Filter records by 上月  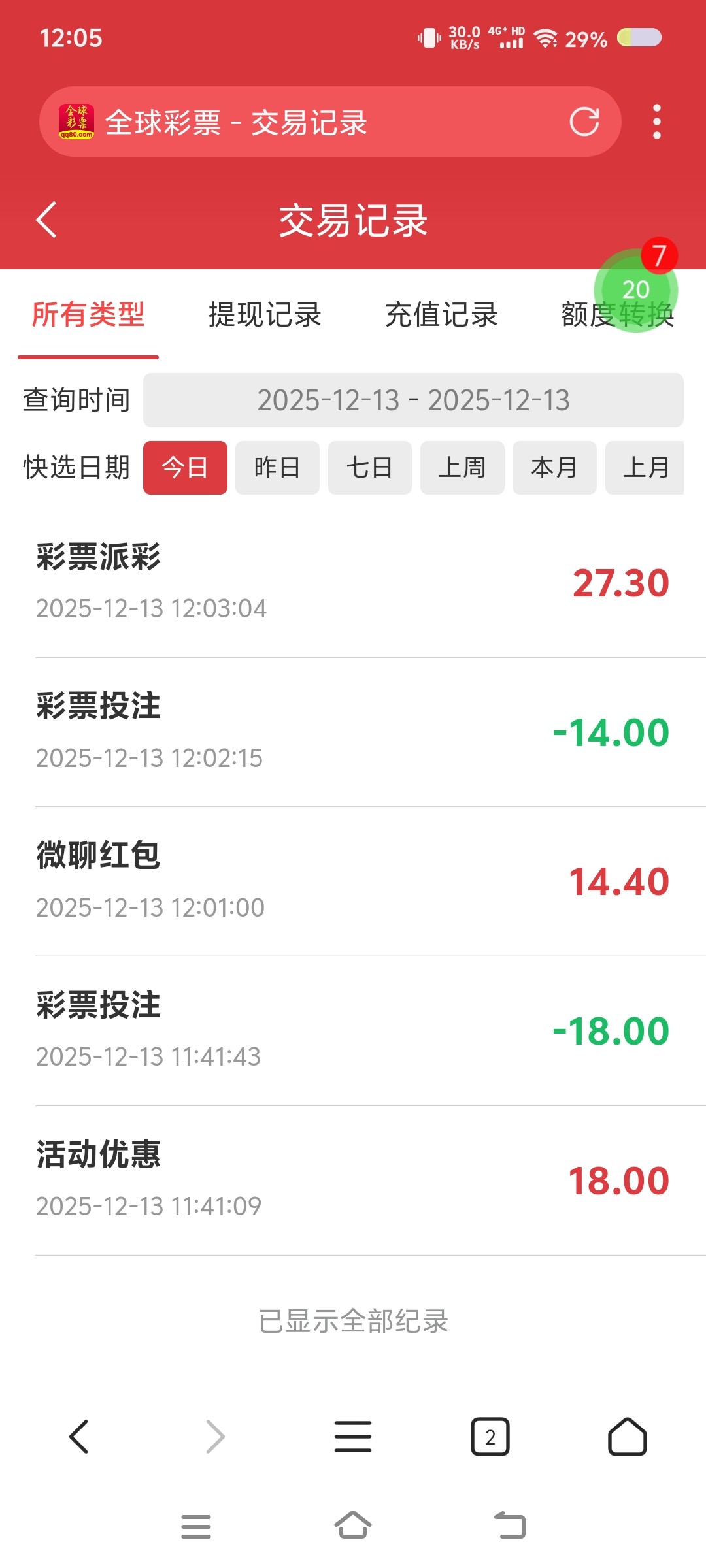click(x=645, y=468)
